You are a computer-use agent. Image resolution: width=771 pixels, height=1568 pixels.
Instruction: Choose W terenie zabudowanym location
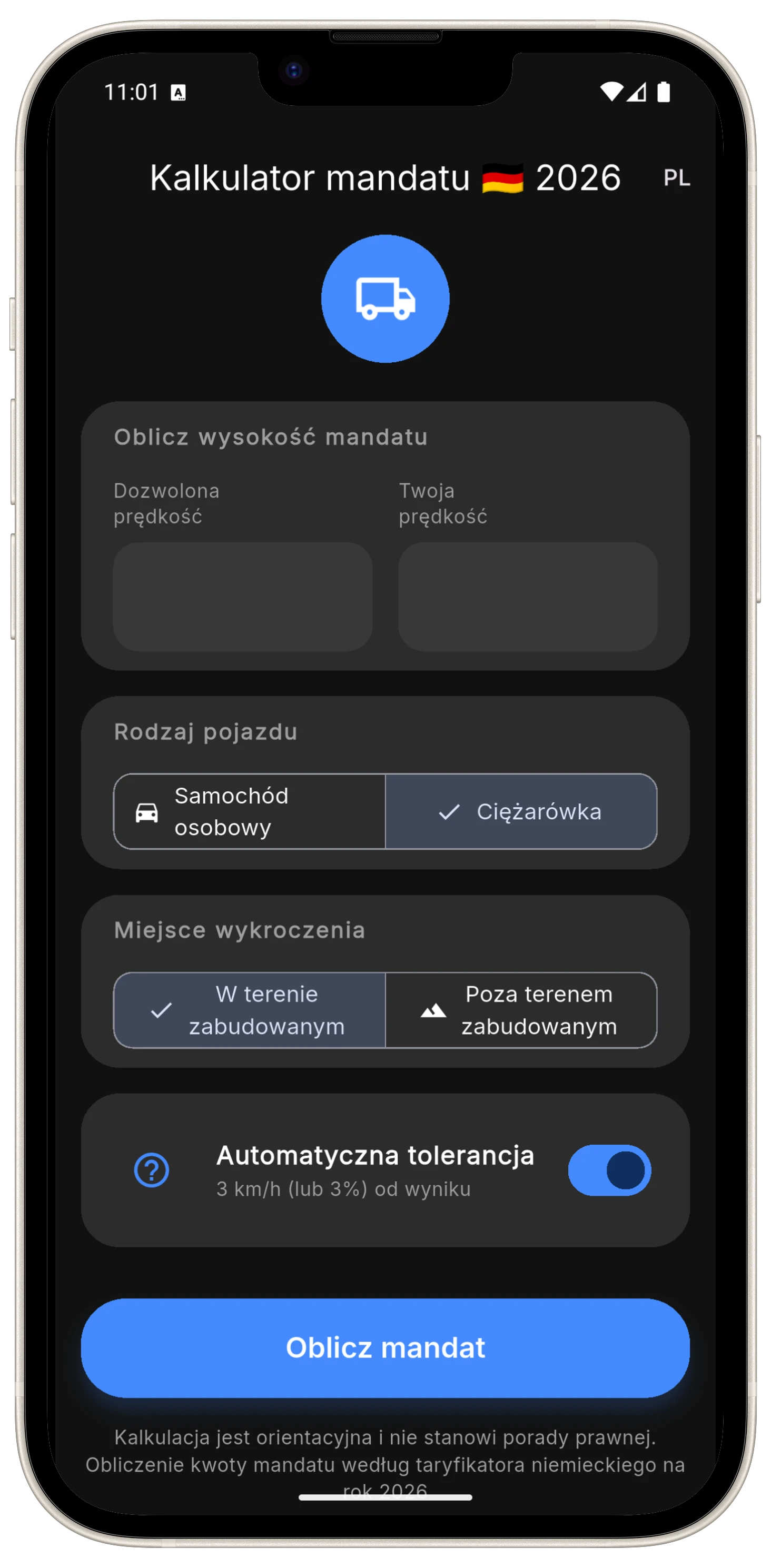(249, 1010)
